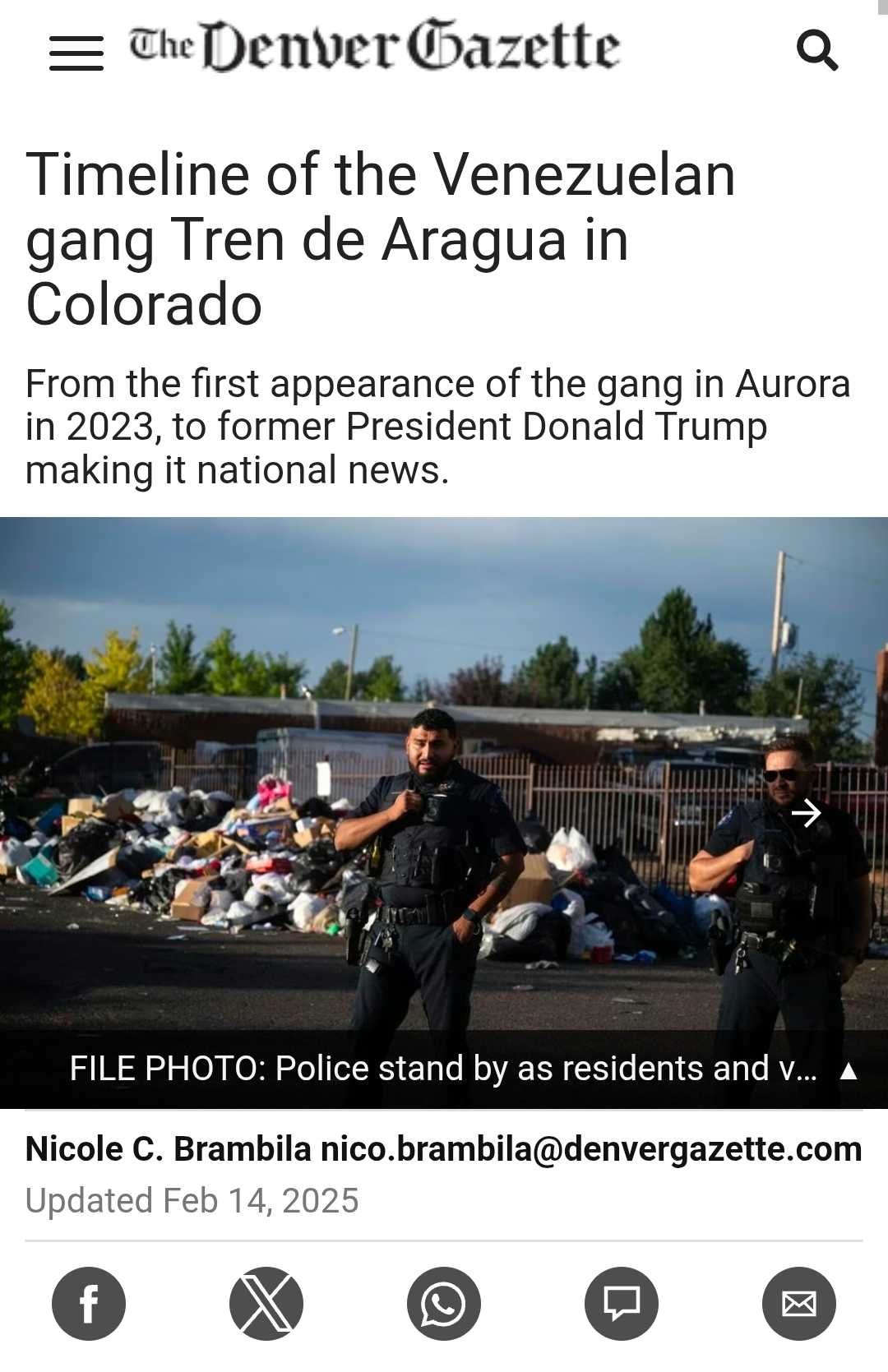Open the search magnifier icon
888x1372 pixels.
pos(817,51)
